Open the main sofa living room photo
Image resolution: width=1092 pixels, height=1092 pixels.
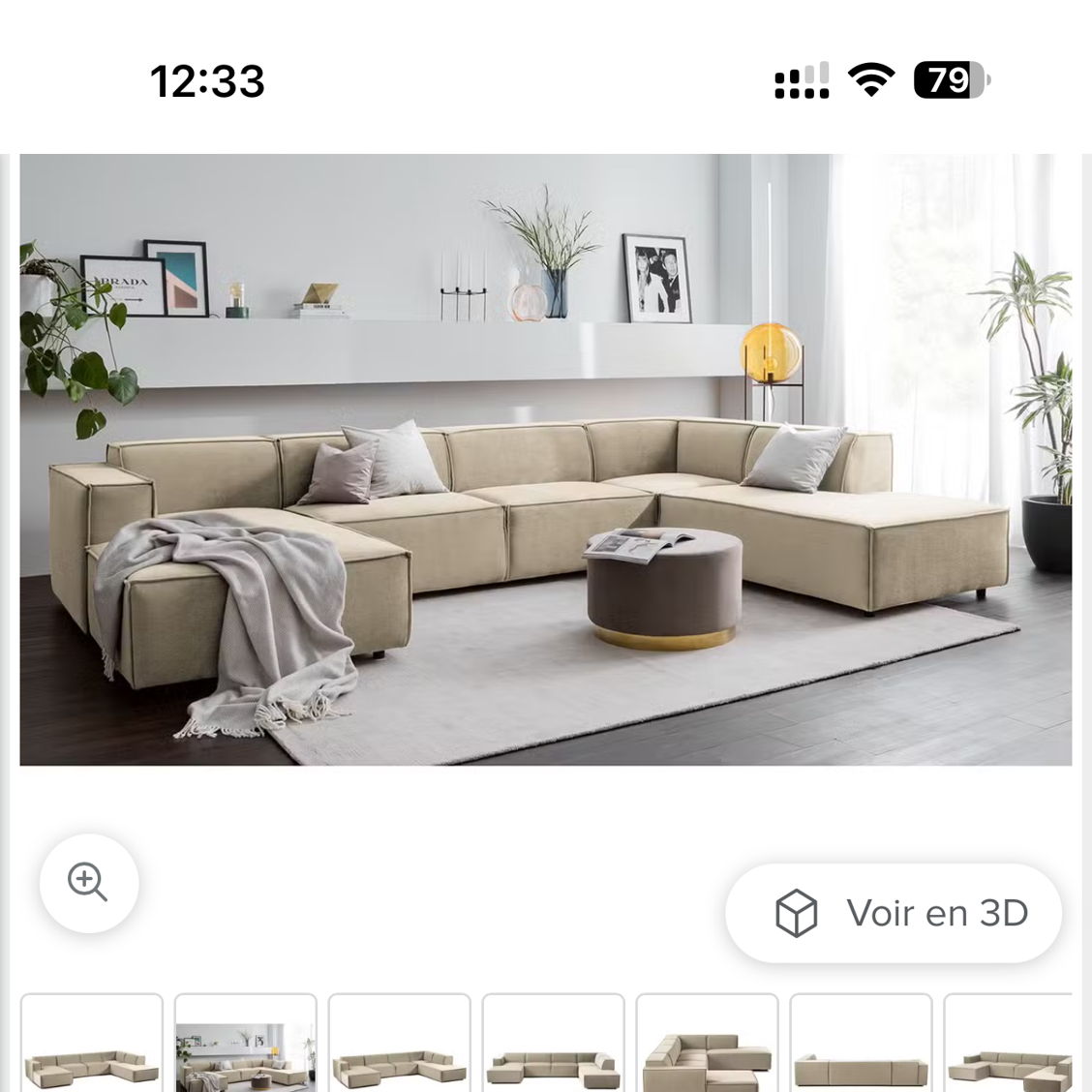pyautogui.click(x=545, y=460)
